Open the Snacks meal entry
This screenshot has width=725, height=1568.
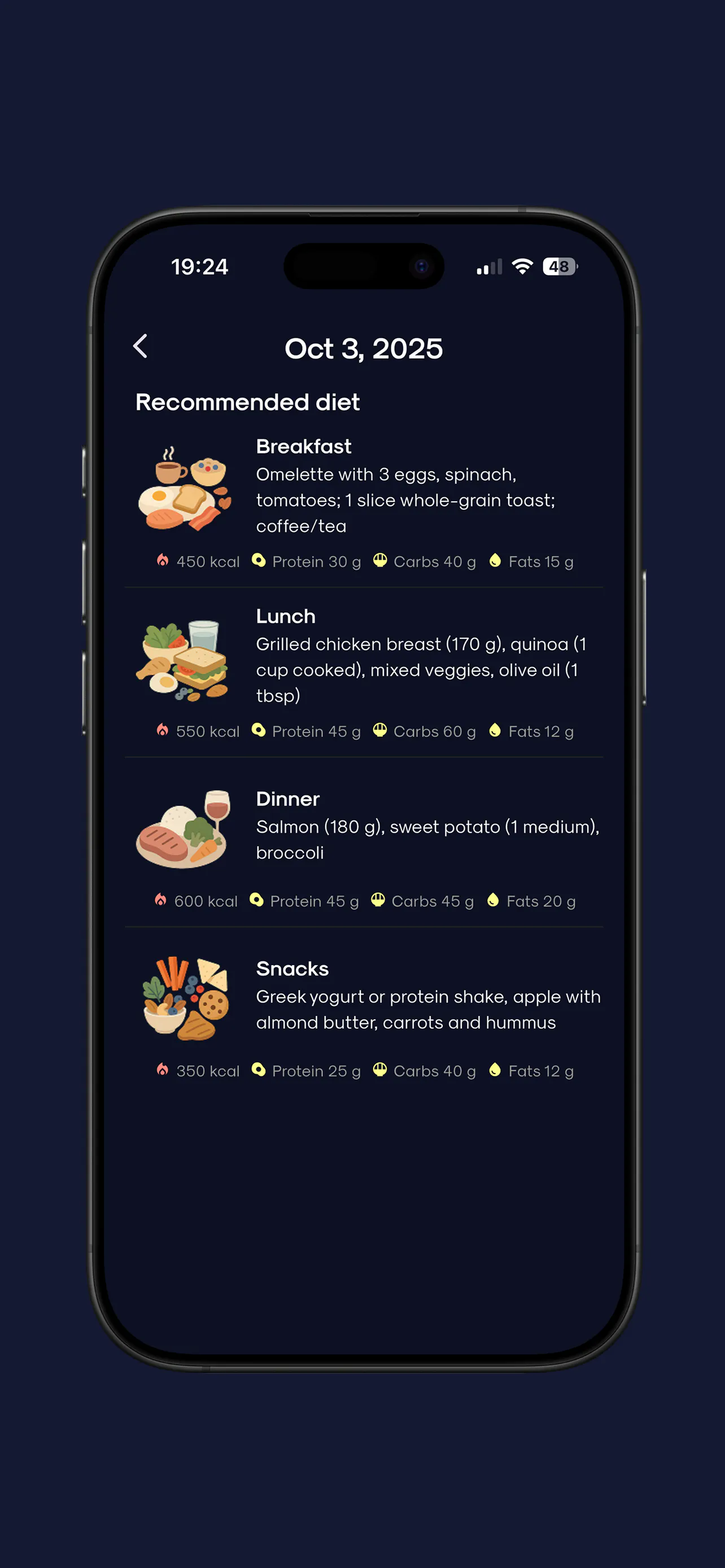click(364, 1014)
